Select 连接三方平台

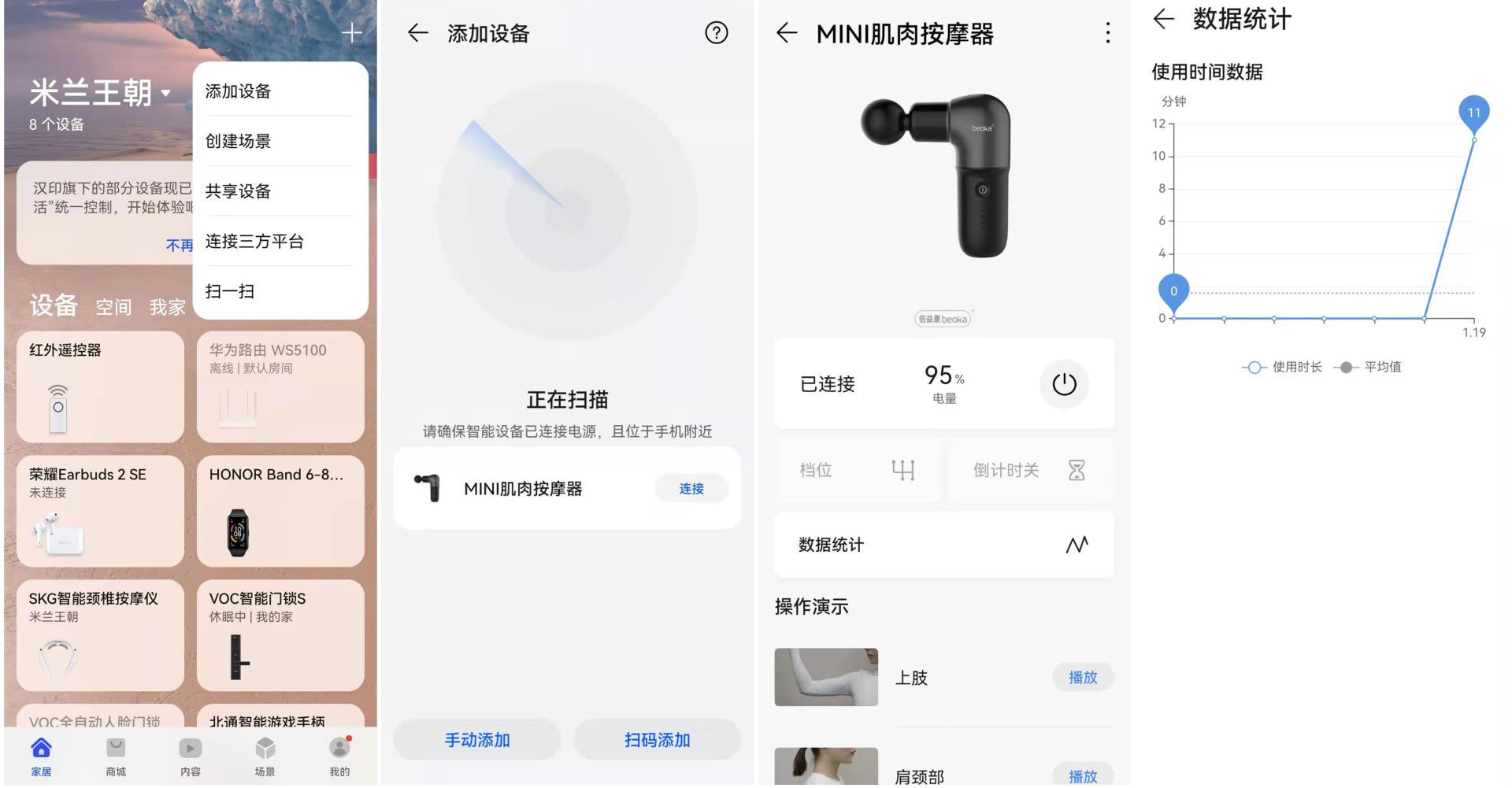tap(254, 242)
